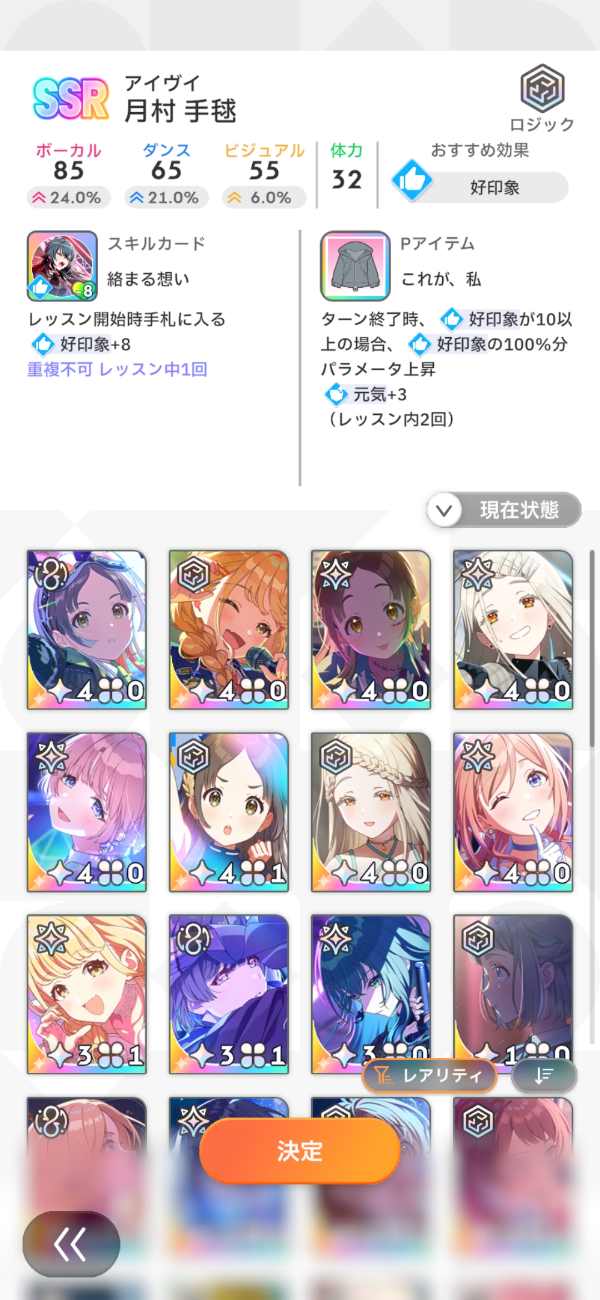View the これが、私 P-item details
Viewport: 600px width, 1300px height.
tap(355, 266)
